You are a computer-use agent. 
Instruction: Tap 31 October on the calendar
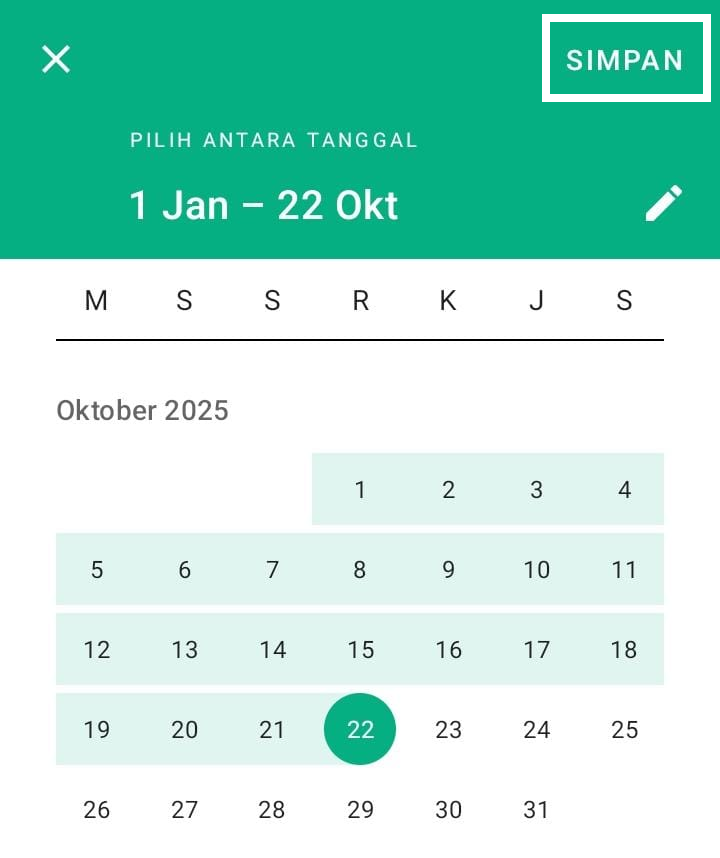tap(536, 809)
